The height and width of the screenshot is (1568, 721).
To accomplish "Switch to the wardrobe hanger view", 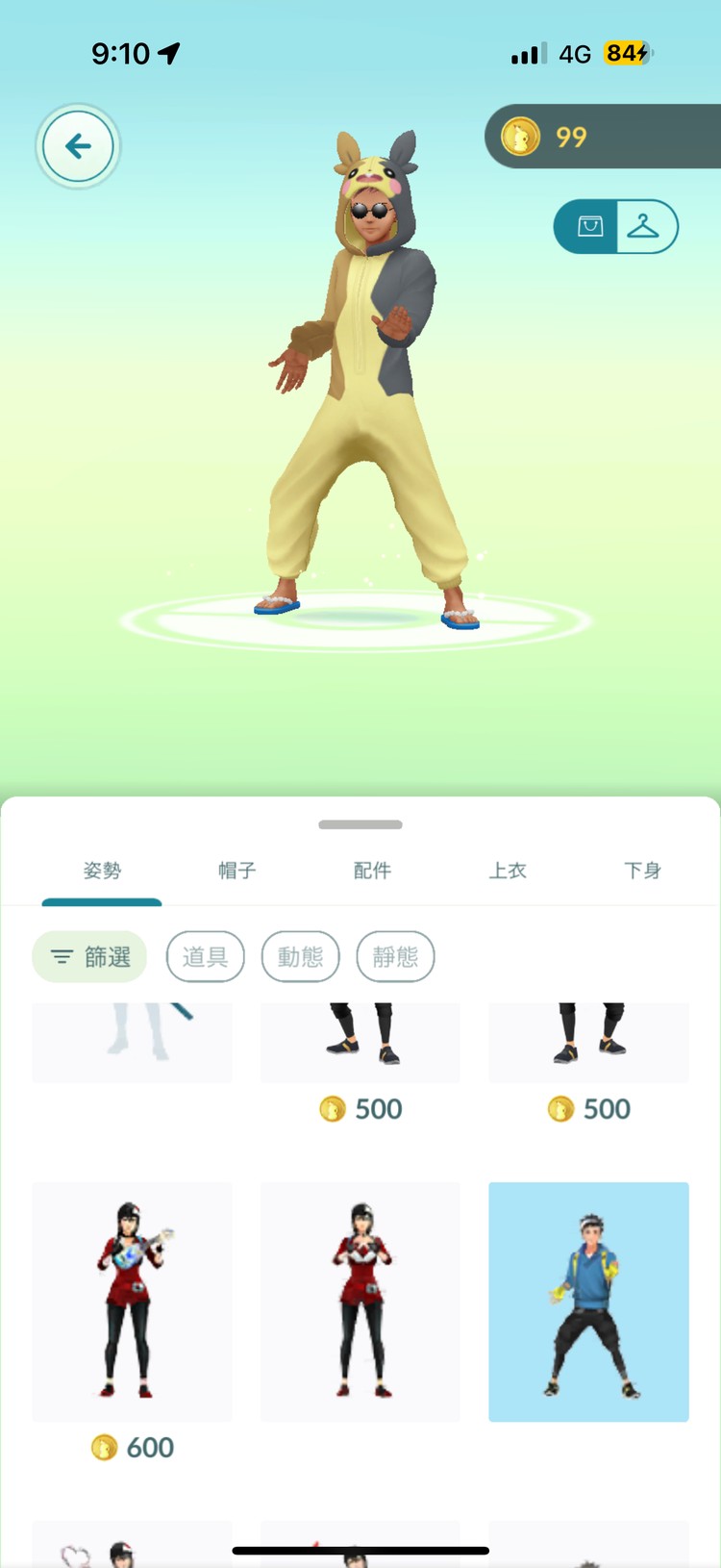I will click(643, 227).
